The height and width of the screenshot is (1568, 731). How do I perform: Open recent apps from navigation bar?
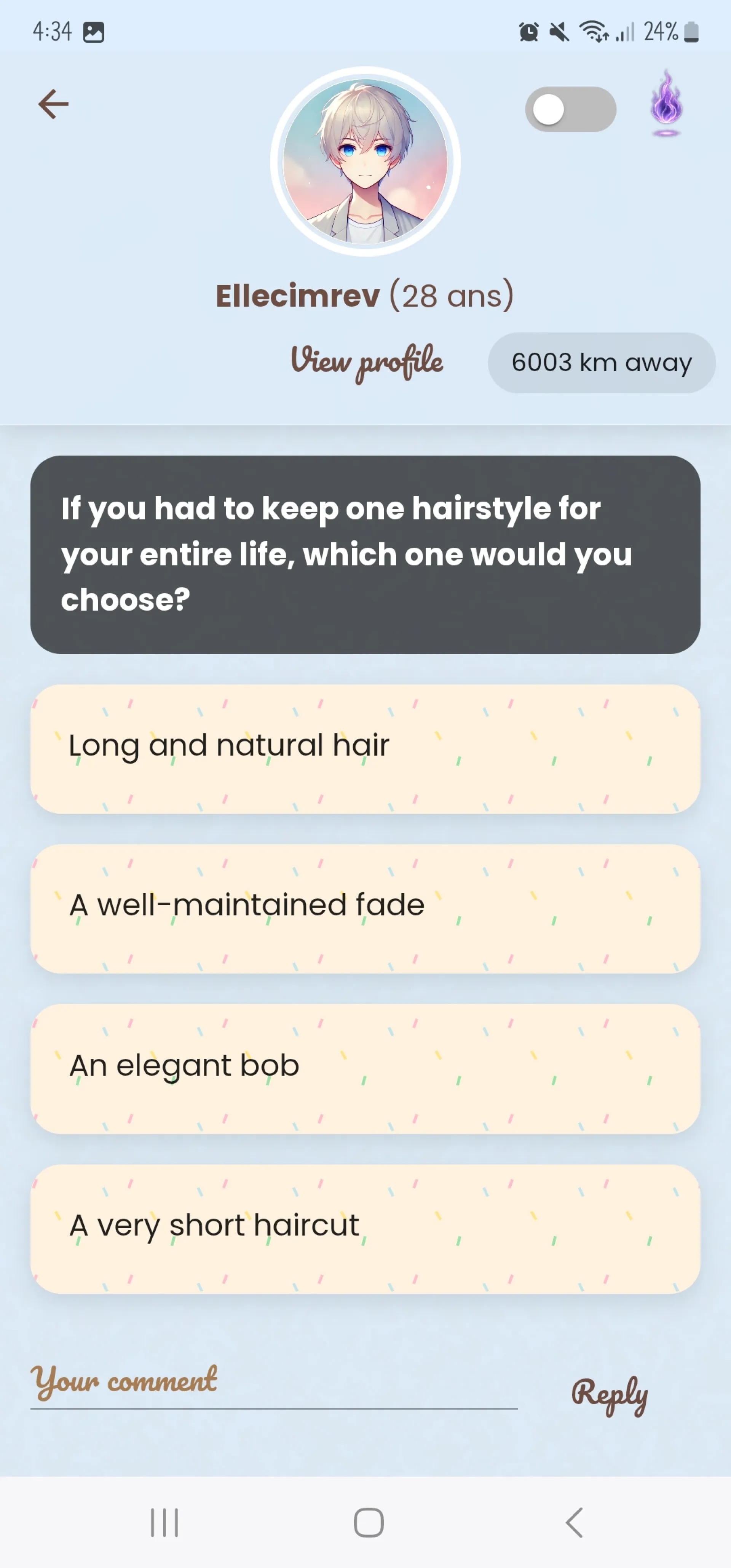click(x=164, y=1522)
